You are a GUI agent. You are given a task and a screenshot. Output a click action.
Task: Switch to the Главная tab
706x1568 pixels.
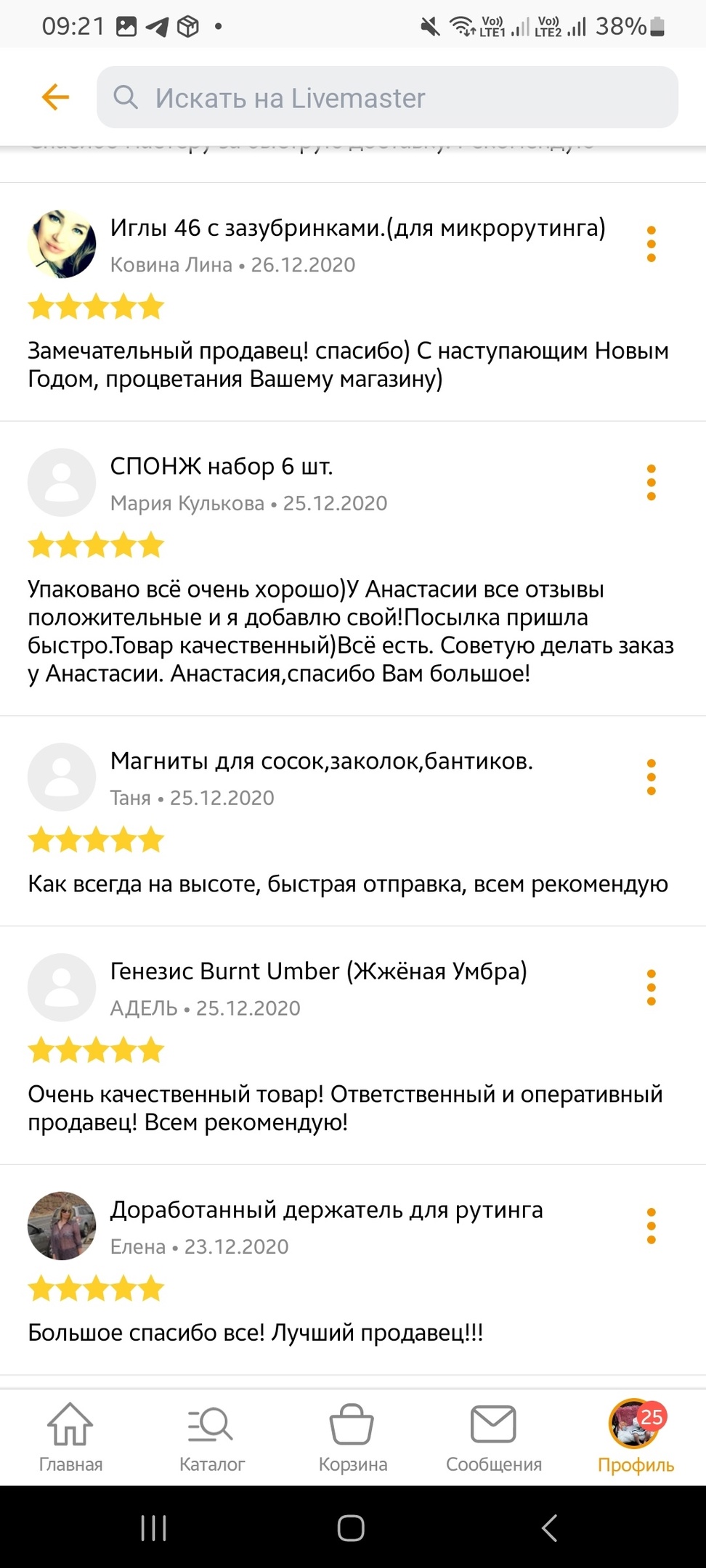70,1437
